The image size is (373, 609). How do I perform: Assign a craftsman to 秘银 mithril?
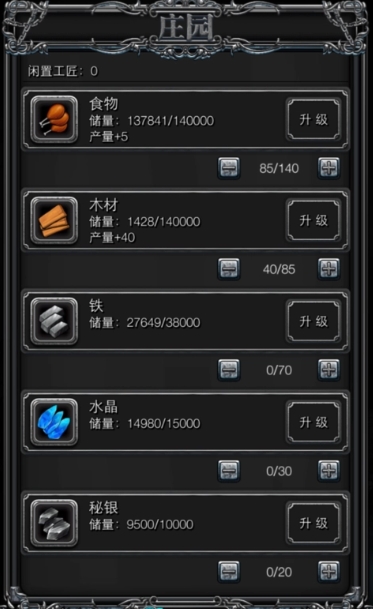click(329, 572)
